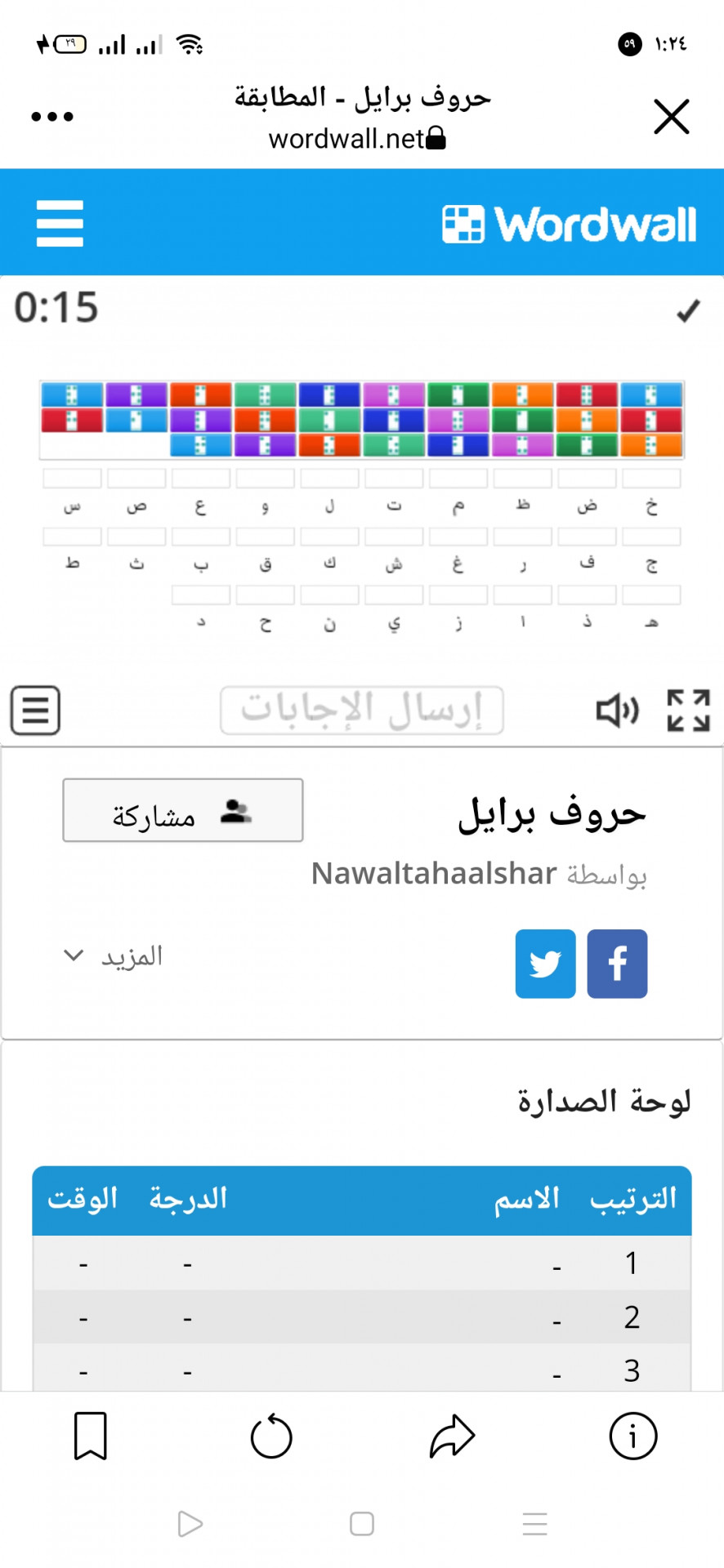Close the in-app browser page
724x1568 pixels.
672,116
